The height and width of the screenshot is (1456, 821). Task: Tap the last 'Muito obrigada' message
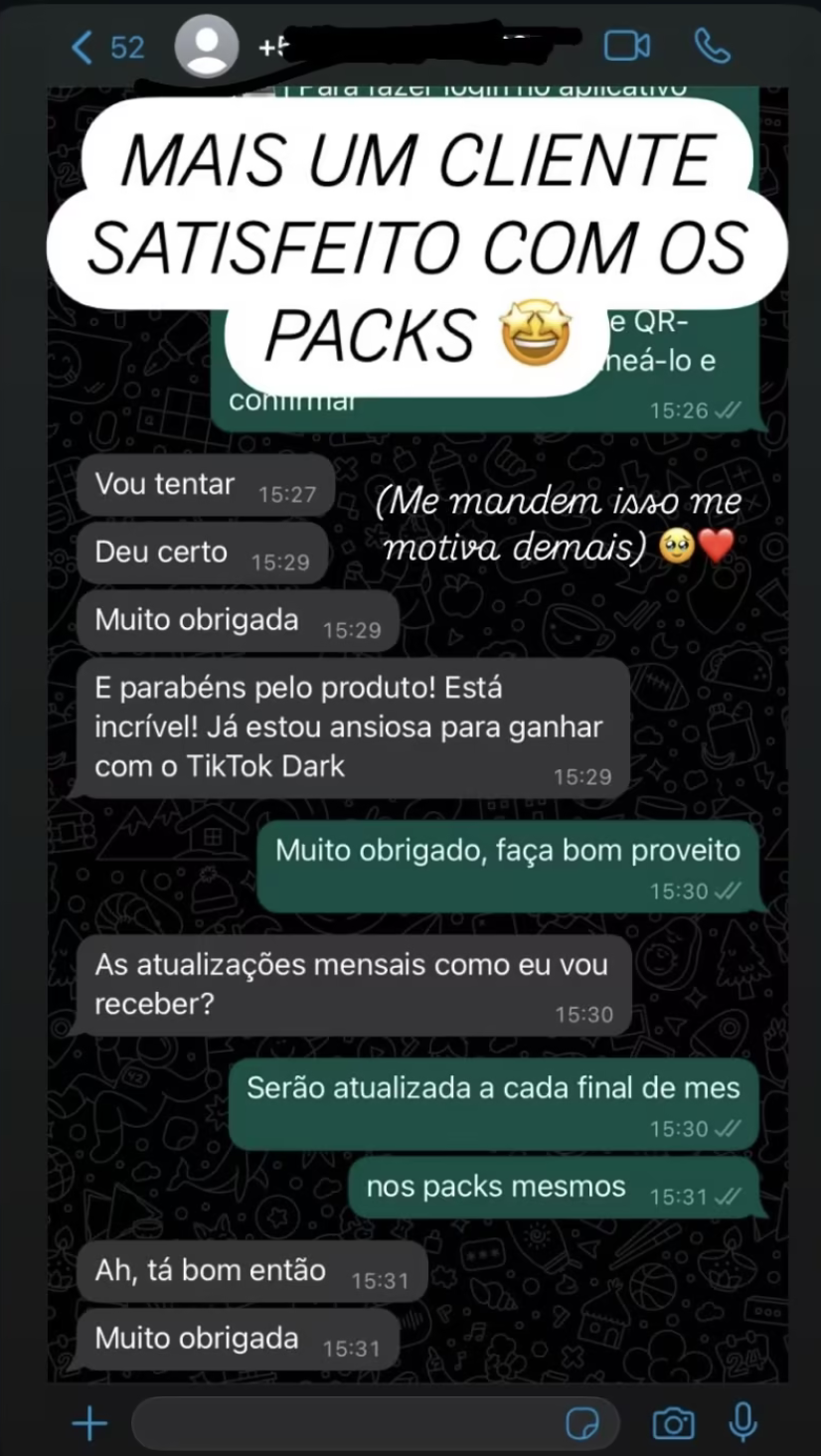click(238, 1339)
